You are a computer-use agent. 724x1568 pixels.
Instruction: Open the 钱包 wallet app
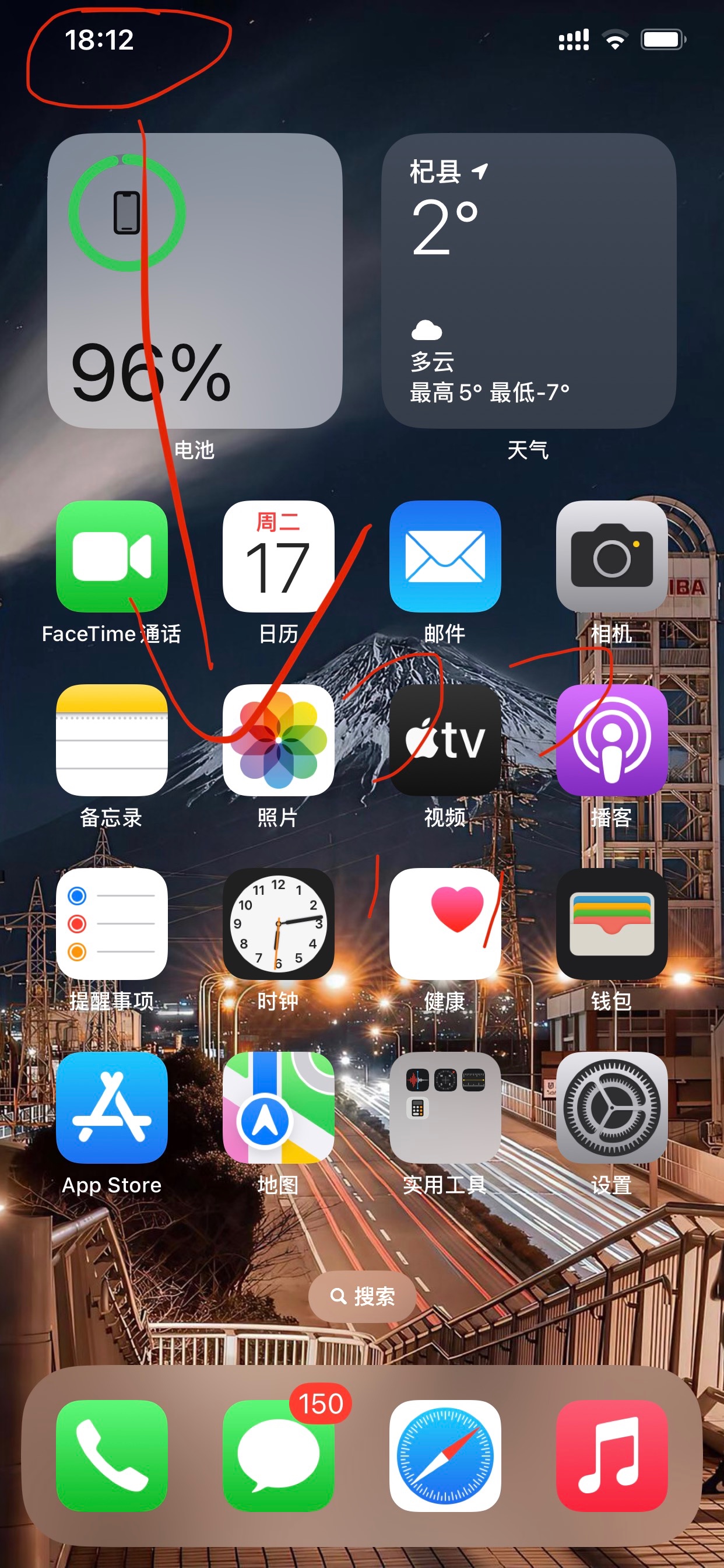(611, 923)
